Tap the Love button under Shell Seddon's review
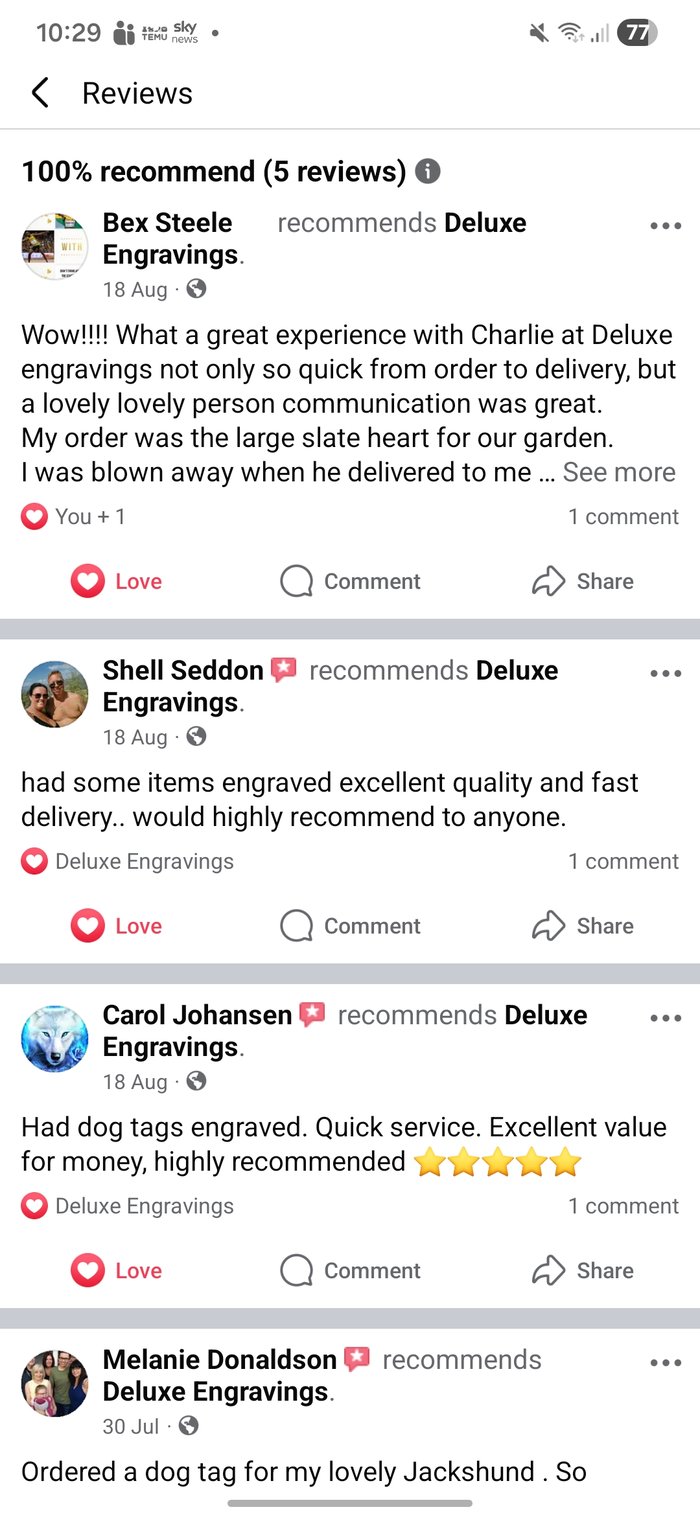 pos(116,926)
